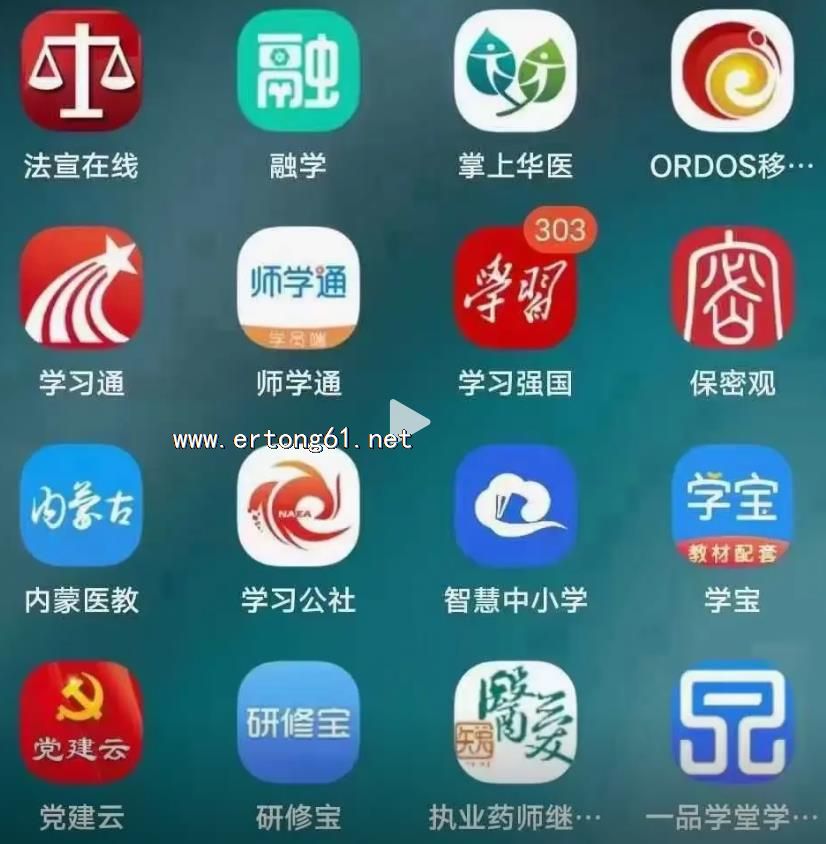Screen dimensions: 826x844
Task: Launch the 一品学堂学… app
Action: [732, 722]
